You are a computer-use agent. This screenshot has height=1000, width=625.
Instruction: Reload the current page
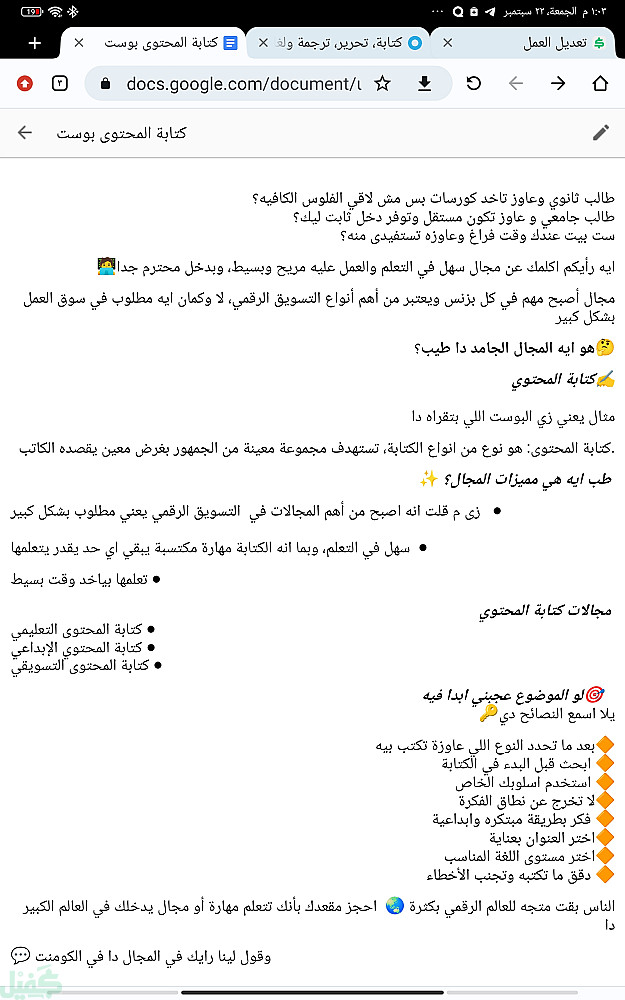click(x=474, y=84)
